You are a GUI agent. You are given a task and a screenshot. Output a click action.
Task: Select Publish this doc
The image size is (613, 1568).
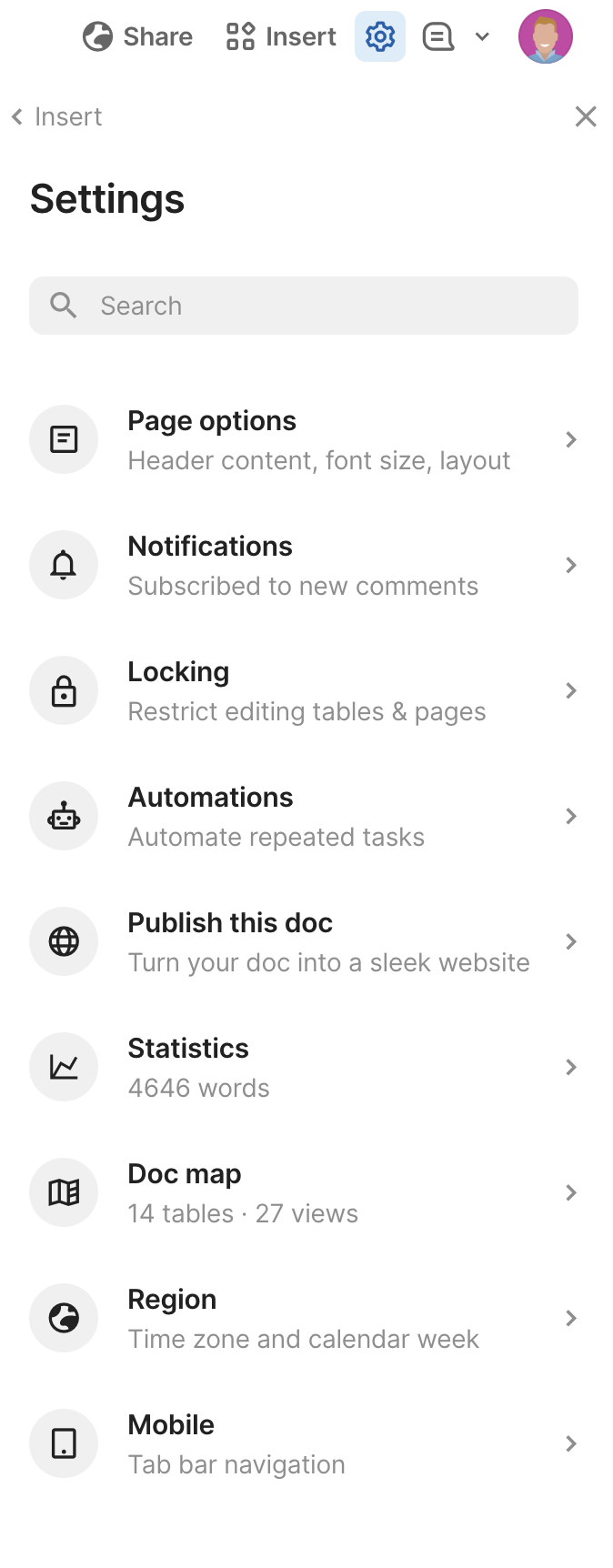coord(304,942)
